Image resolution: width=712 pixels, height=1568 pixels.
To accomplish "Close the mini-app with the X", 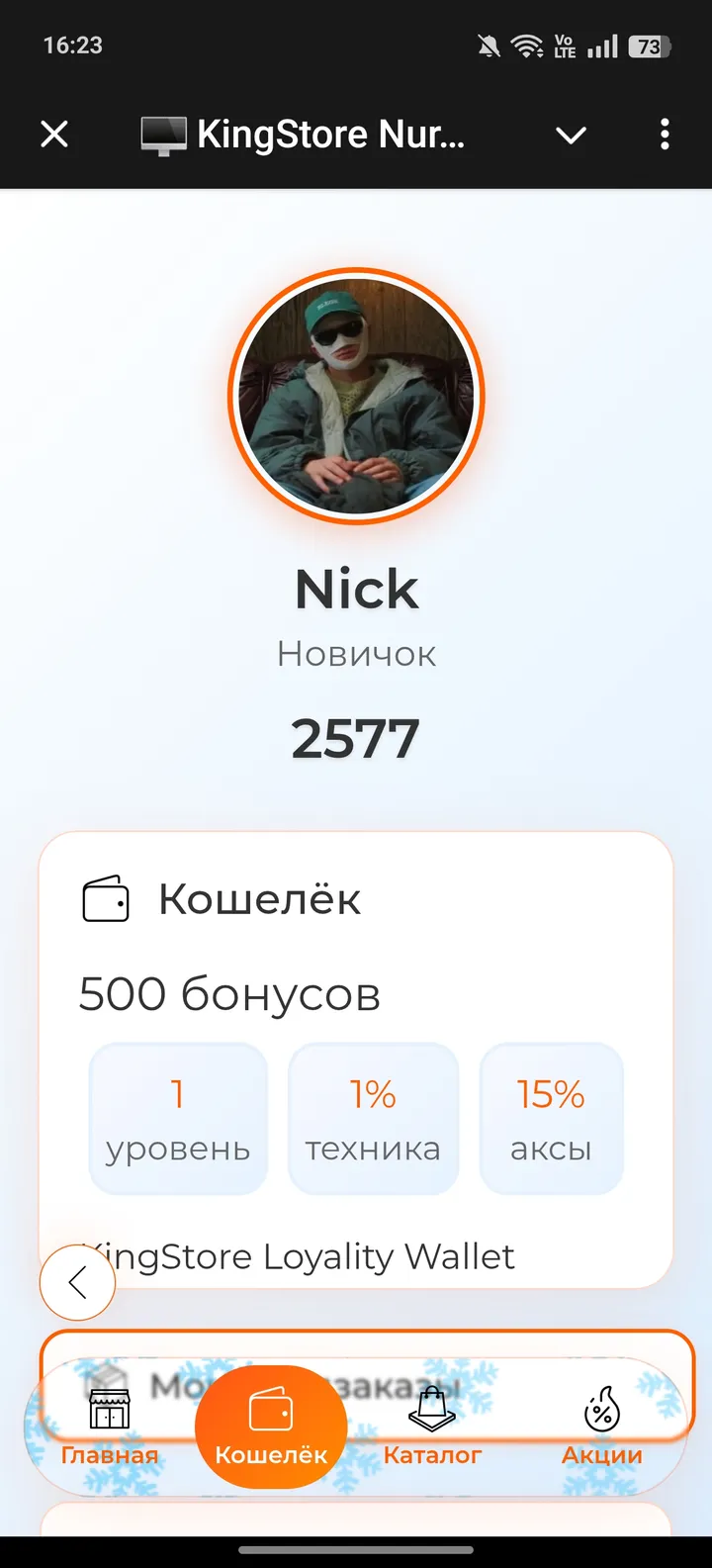I will click(54, 134).
